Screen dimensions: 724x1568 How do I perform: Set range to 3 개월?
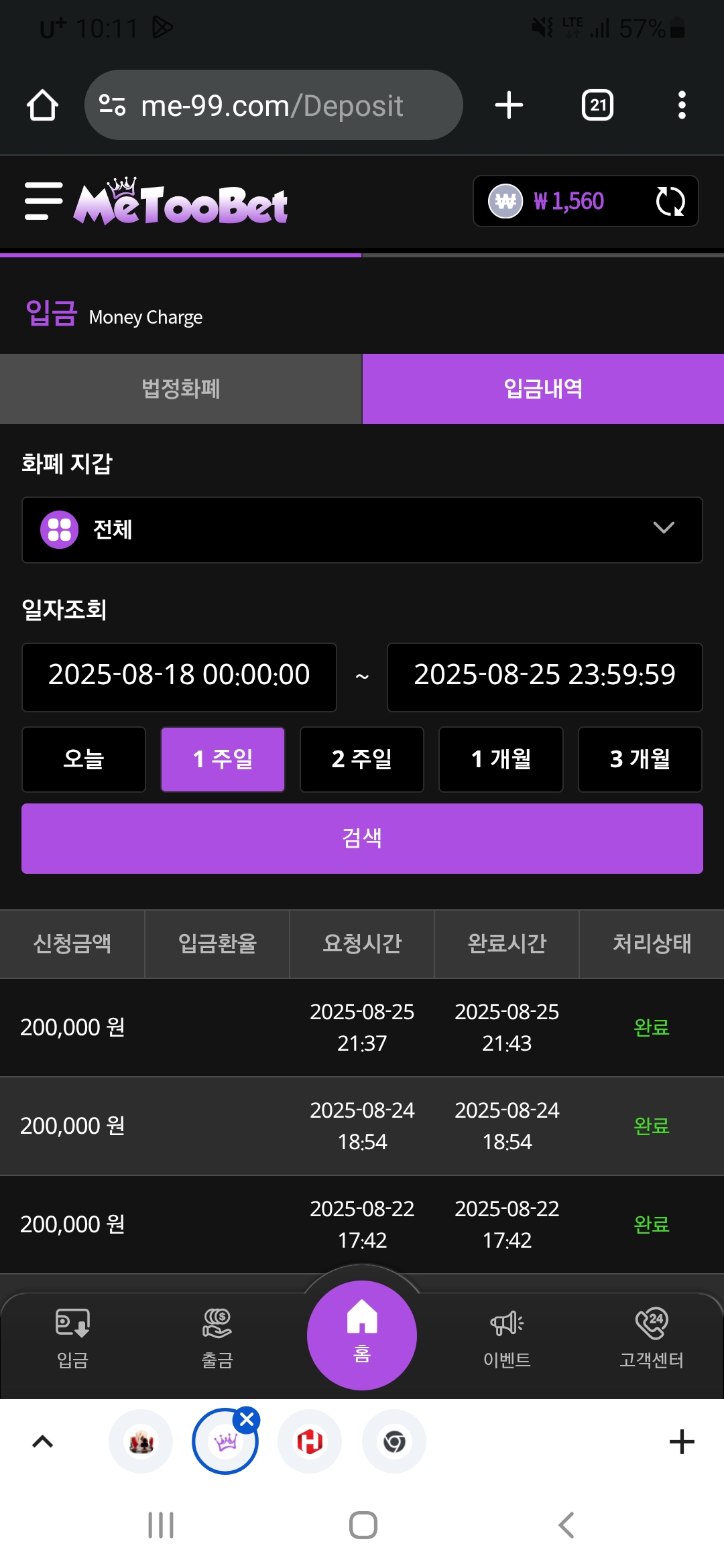click(640, 759)
